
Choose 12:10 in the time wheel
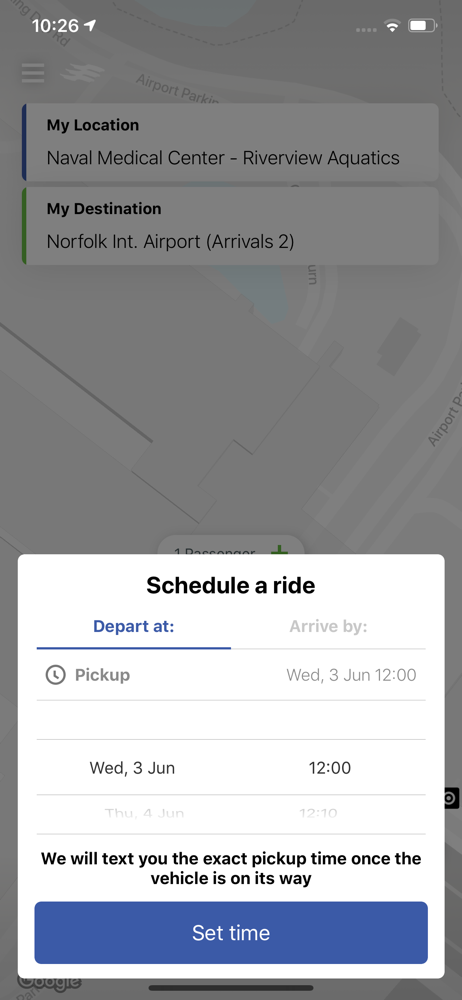pyautogui.click(x=318, y=813)
